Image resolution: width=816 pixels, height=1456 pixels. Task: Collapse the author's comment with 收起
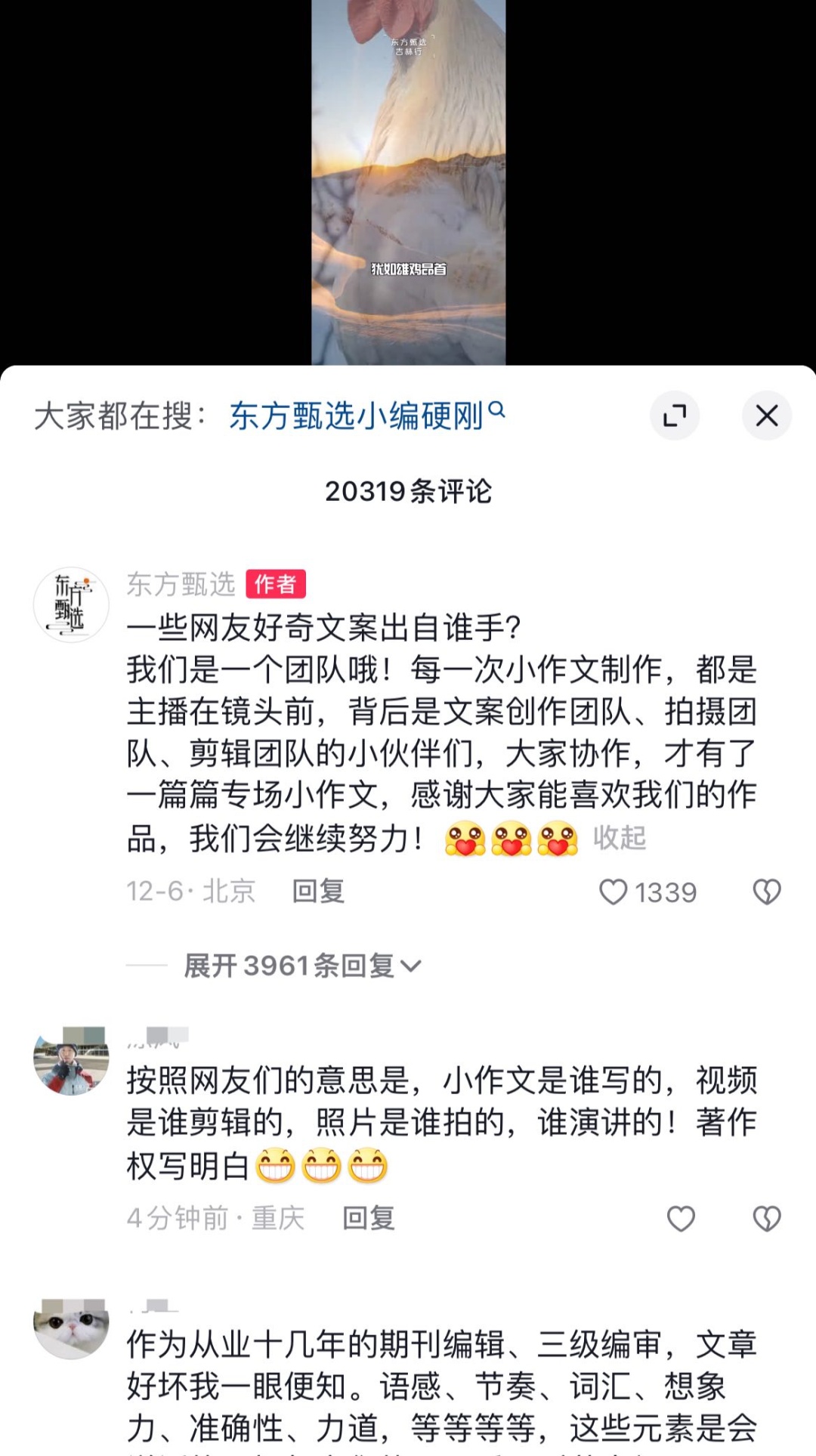[x=619, y=838]
